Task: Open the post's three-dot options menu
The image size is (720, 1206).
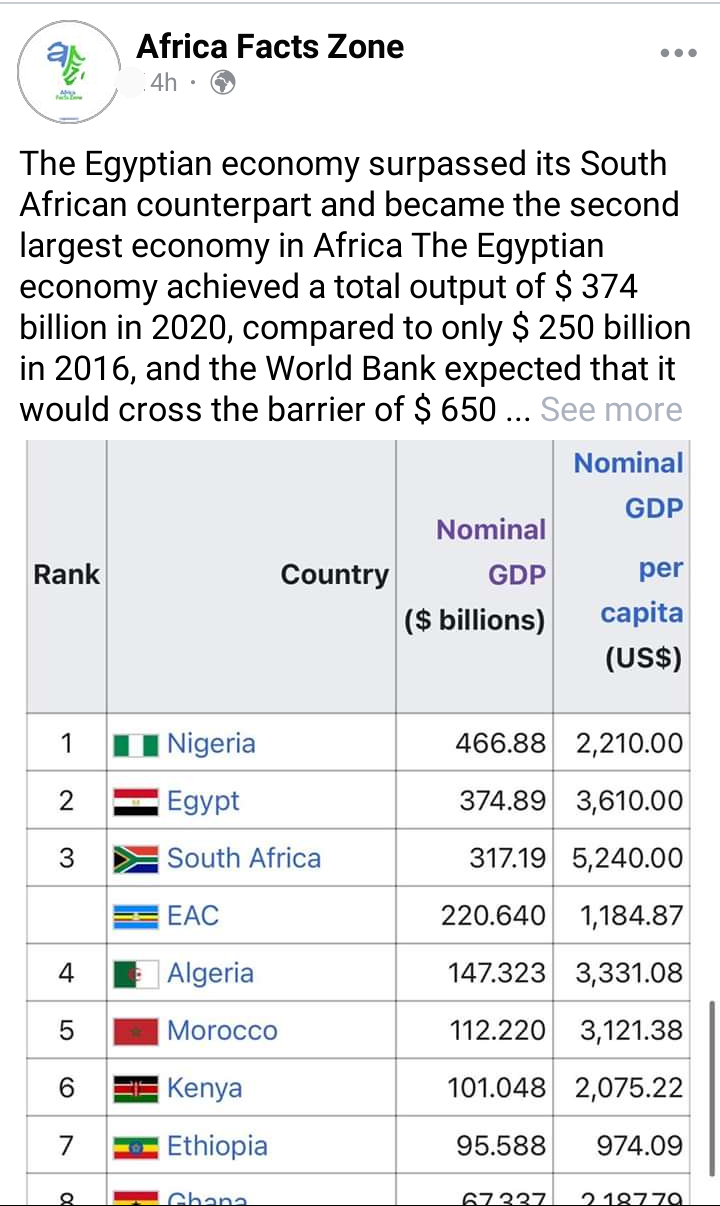Action: (679, 53)
